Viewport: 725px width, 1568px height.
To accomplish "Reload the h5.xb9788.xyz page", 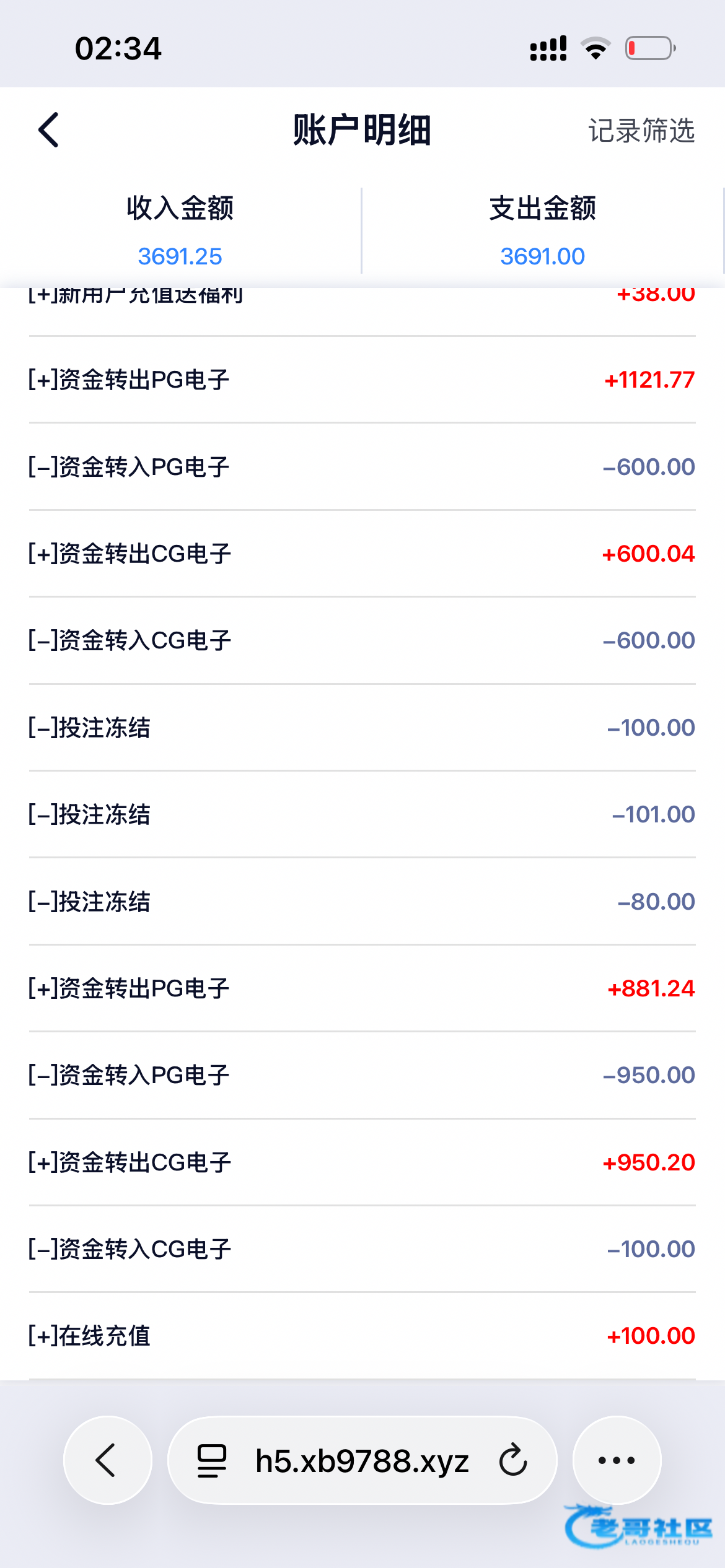I will coord(513,1460).
